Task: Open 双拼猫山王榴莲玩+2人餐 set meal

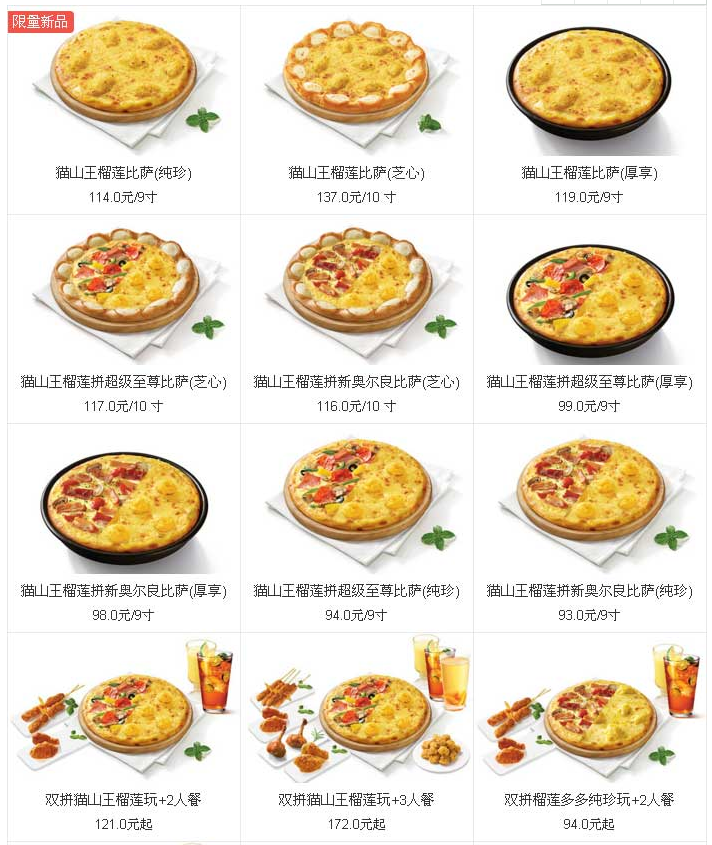Action: pos(124,710)
